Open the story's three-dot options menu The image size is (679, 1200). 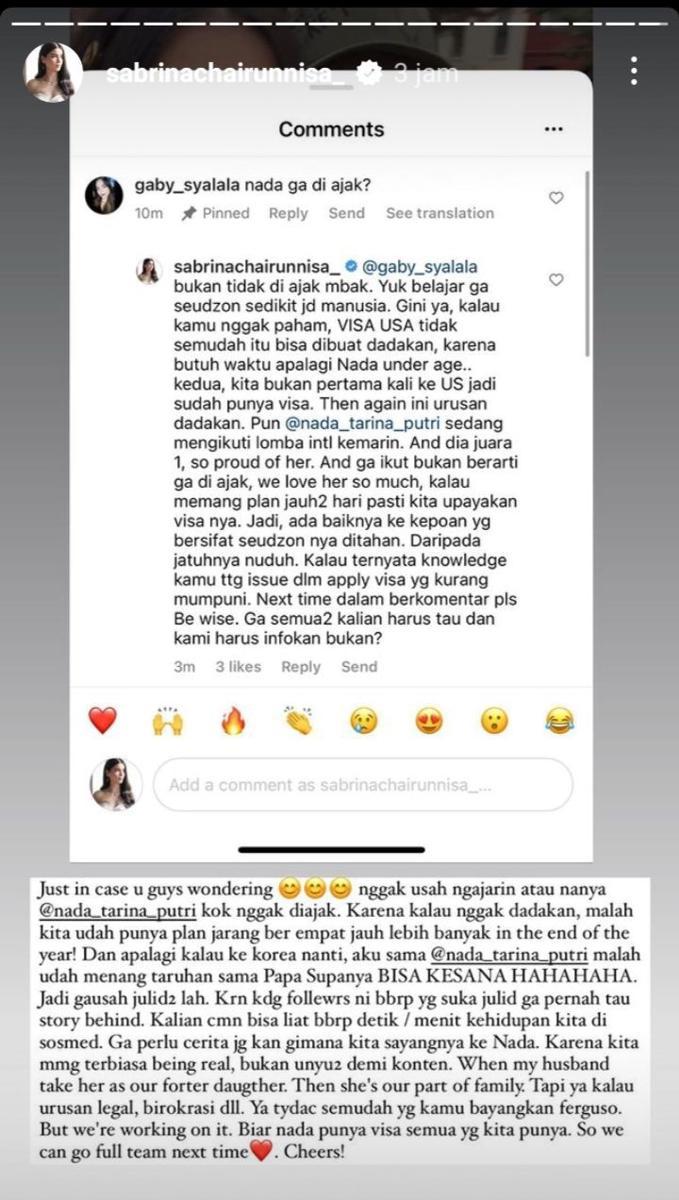click(634, 71)
